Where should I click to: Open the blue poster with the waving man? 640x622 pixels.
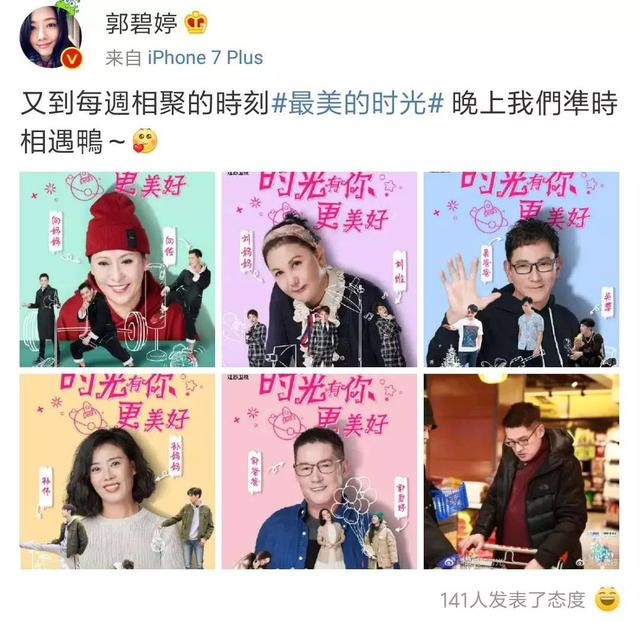tap(522, 269)
